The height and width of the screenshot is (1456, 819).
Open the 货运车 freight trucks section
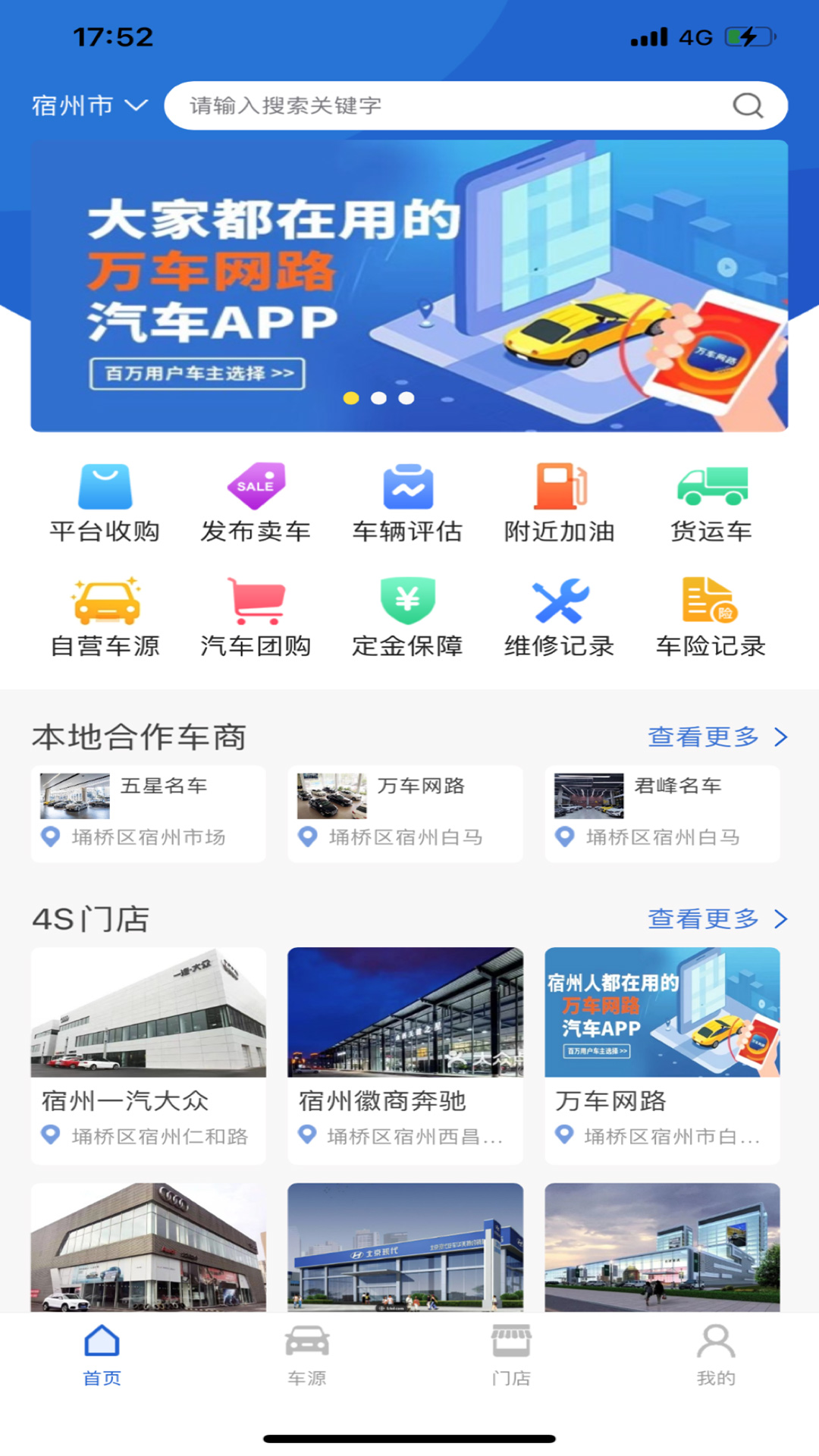pyautogui.click(x=711, y=504)
